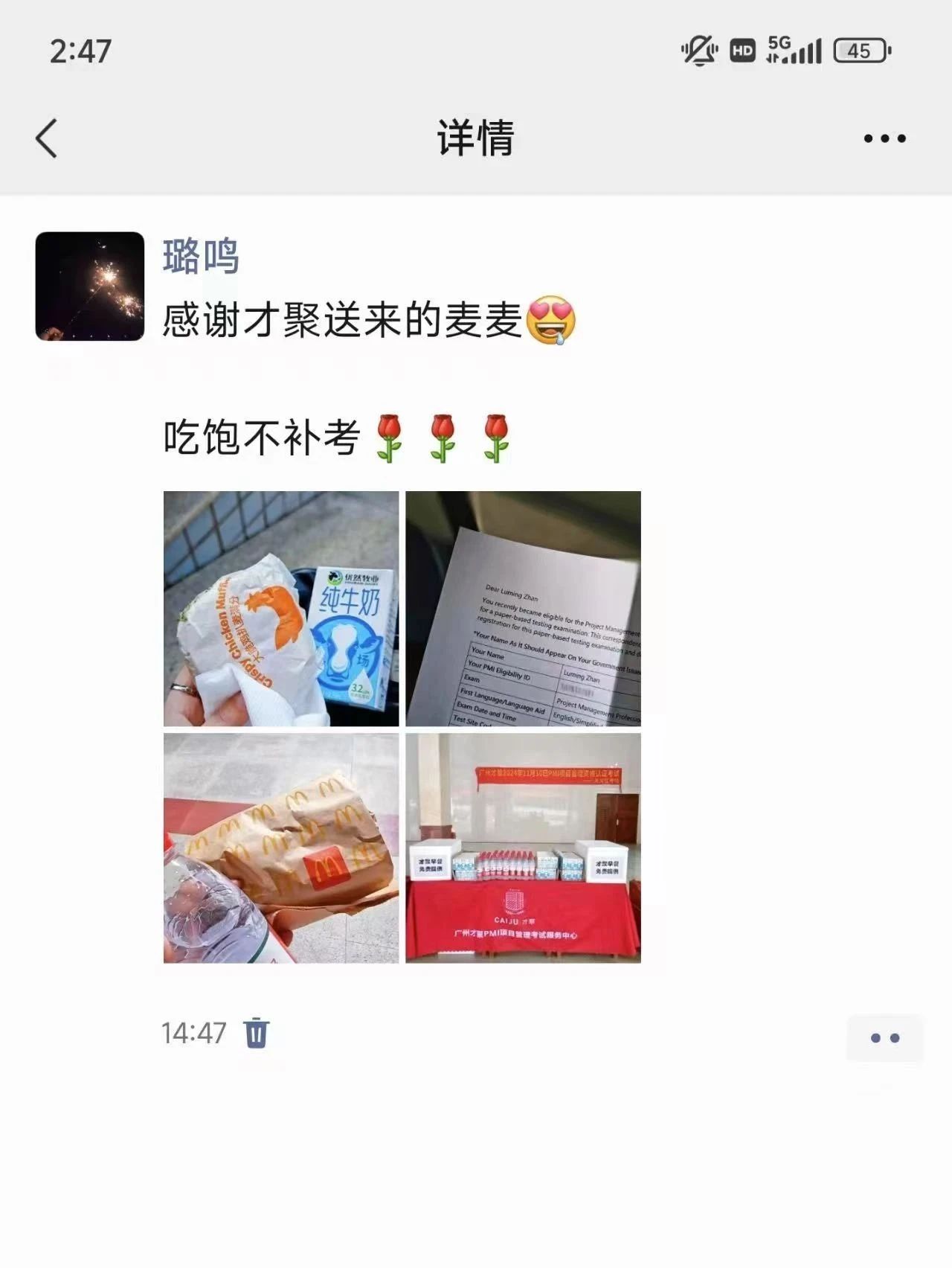Open the exam letter document photo
Image resolution: width=952 pixels, height=1268 pixels.
click(x=523, y=608)
